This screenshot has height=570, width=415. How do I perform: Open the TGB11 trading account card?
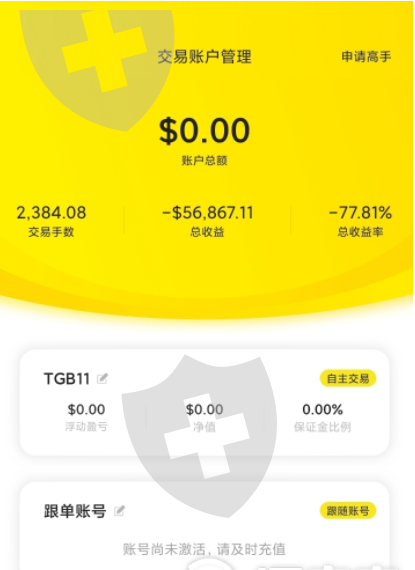point(204,402)
